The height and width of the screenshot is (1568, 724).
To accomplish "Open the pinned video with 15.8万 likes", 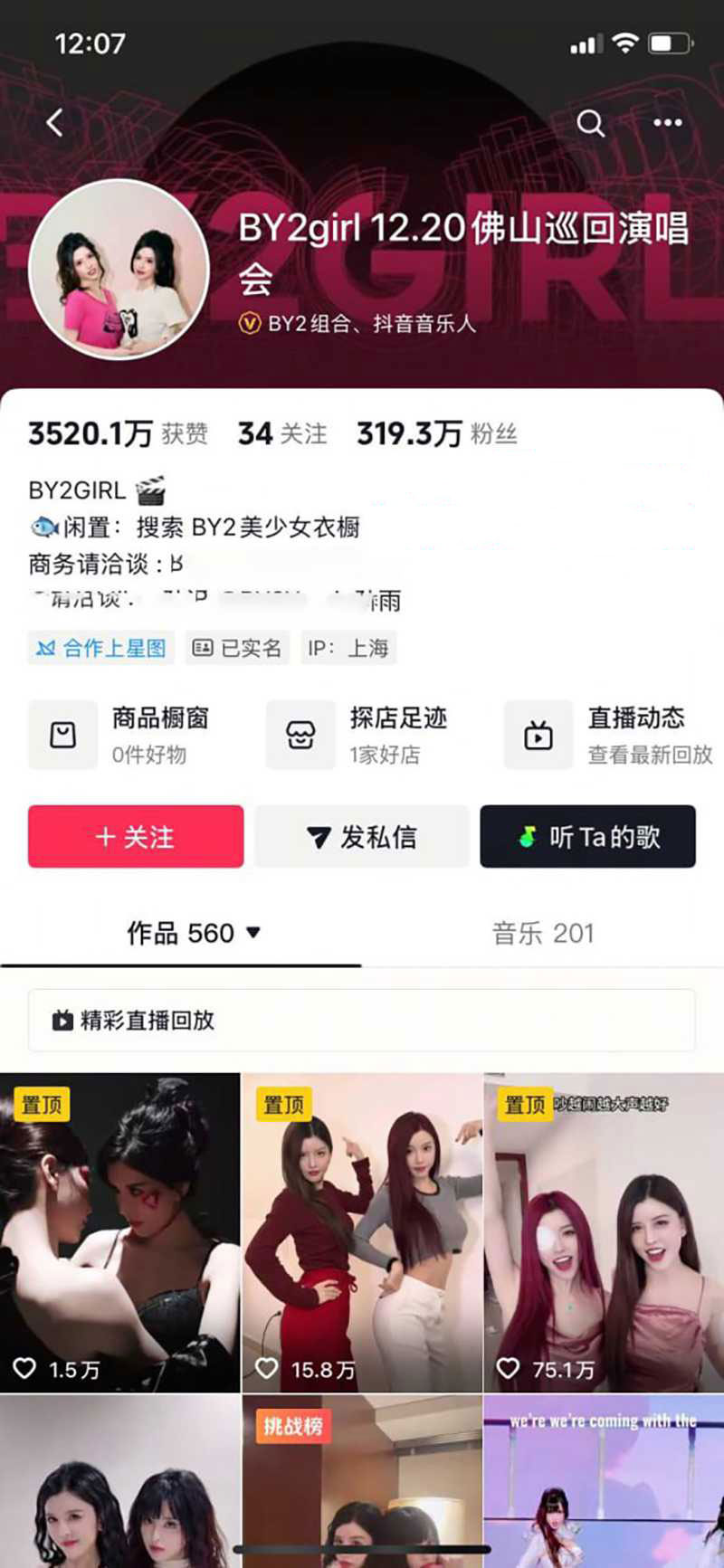I will pyautogui.click(x=362, y=1232).
